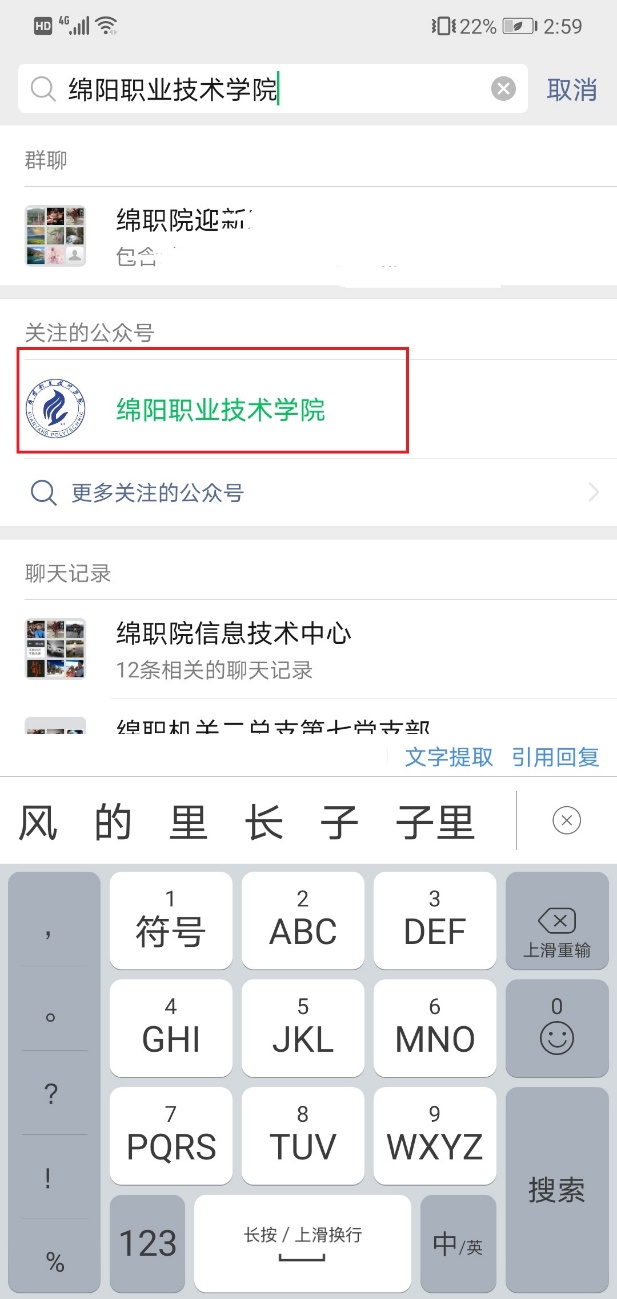
Task: Clear the search text with the X icon
Action: click(503, 89)
